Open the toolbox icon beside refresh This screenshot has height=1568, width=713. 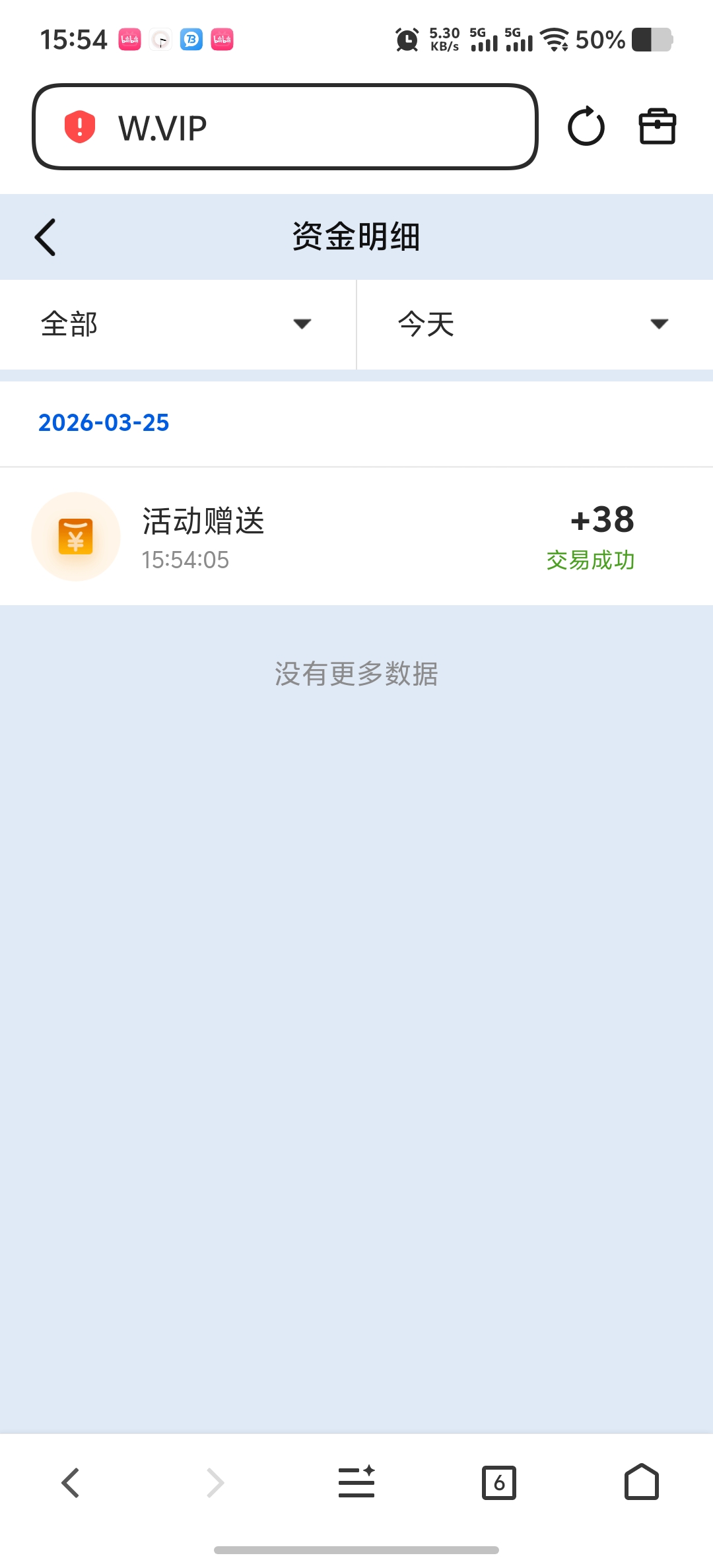tap(658, 127)
